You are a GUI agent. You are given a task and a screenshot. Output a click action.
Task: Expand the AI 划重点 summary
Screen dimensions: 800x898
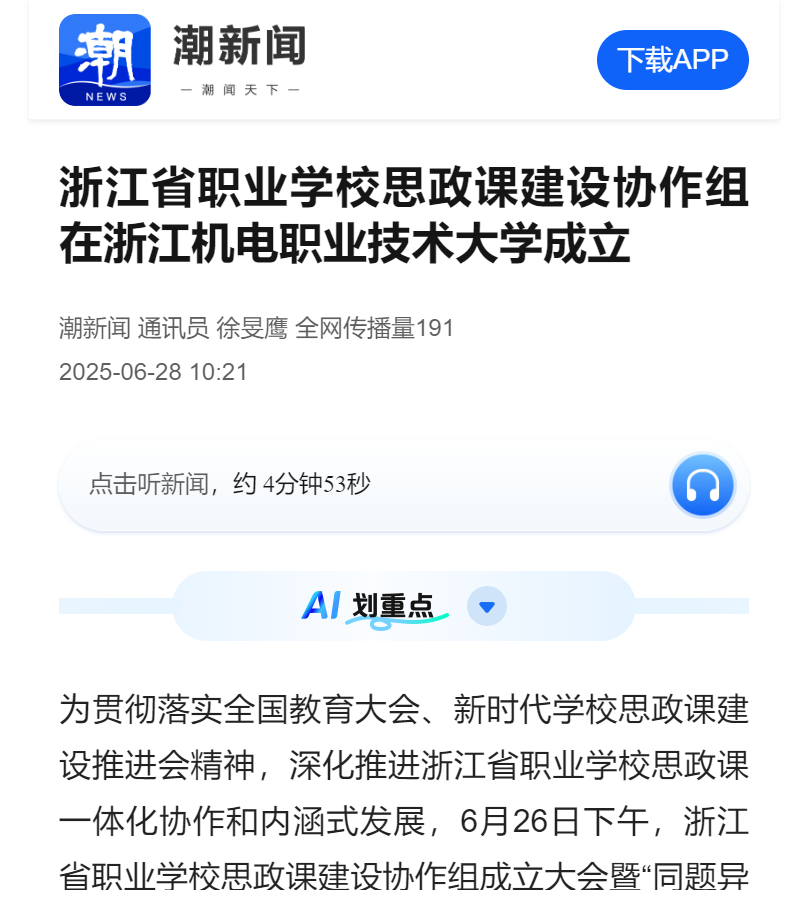point(487,606)
